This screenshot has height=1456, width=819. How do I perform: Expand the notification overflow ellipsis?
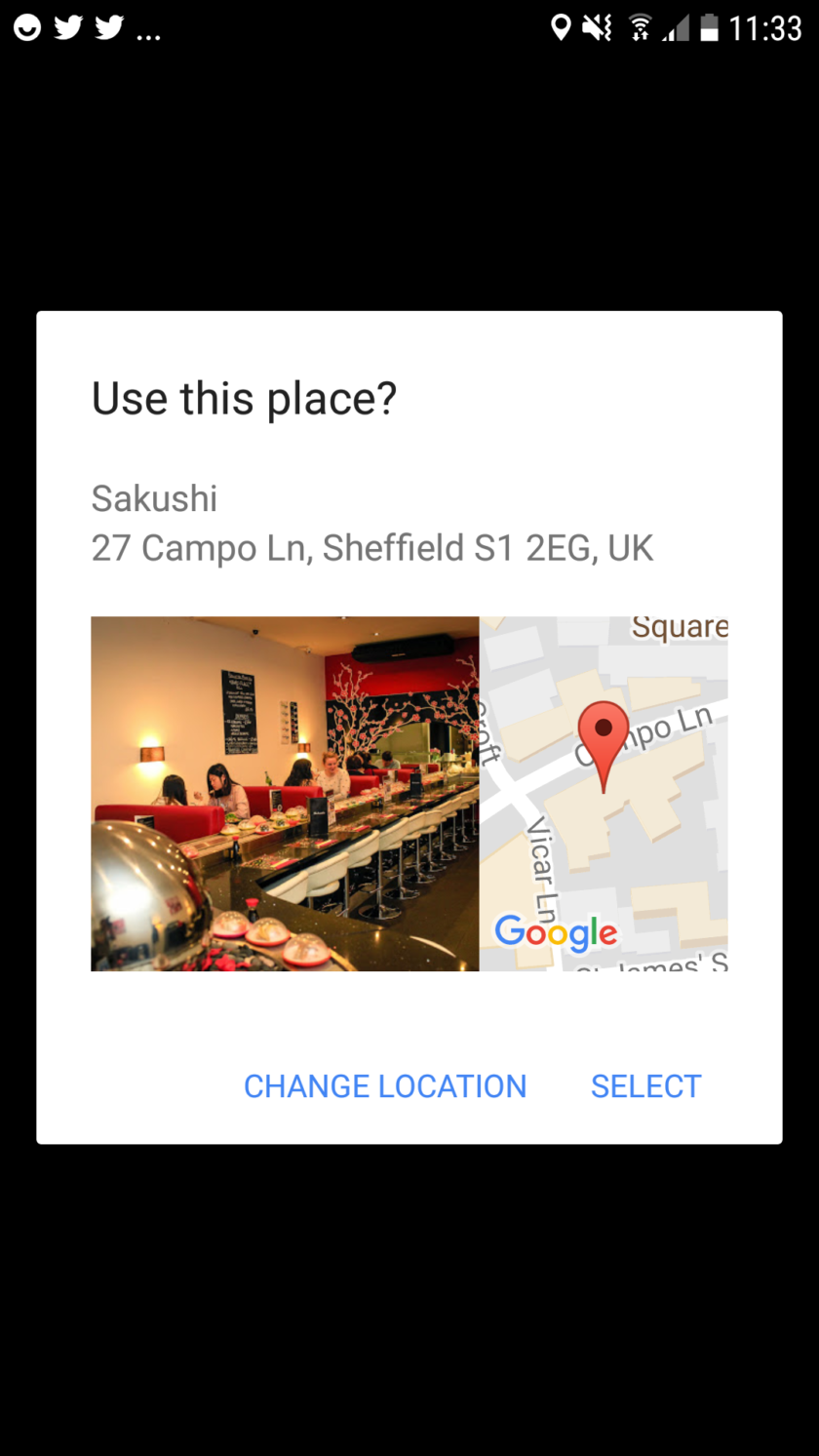tap(148, 32)
